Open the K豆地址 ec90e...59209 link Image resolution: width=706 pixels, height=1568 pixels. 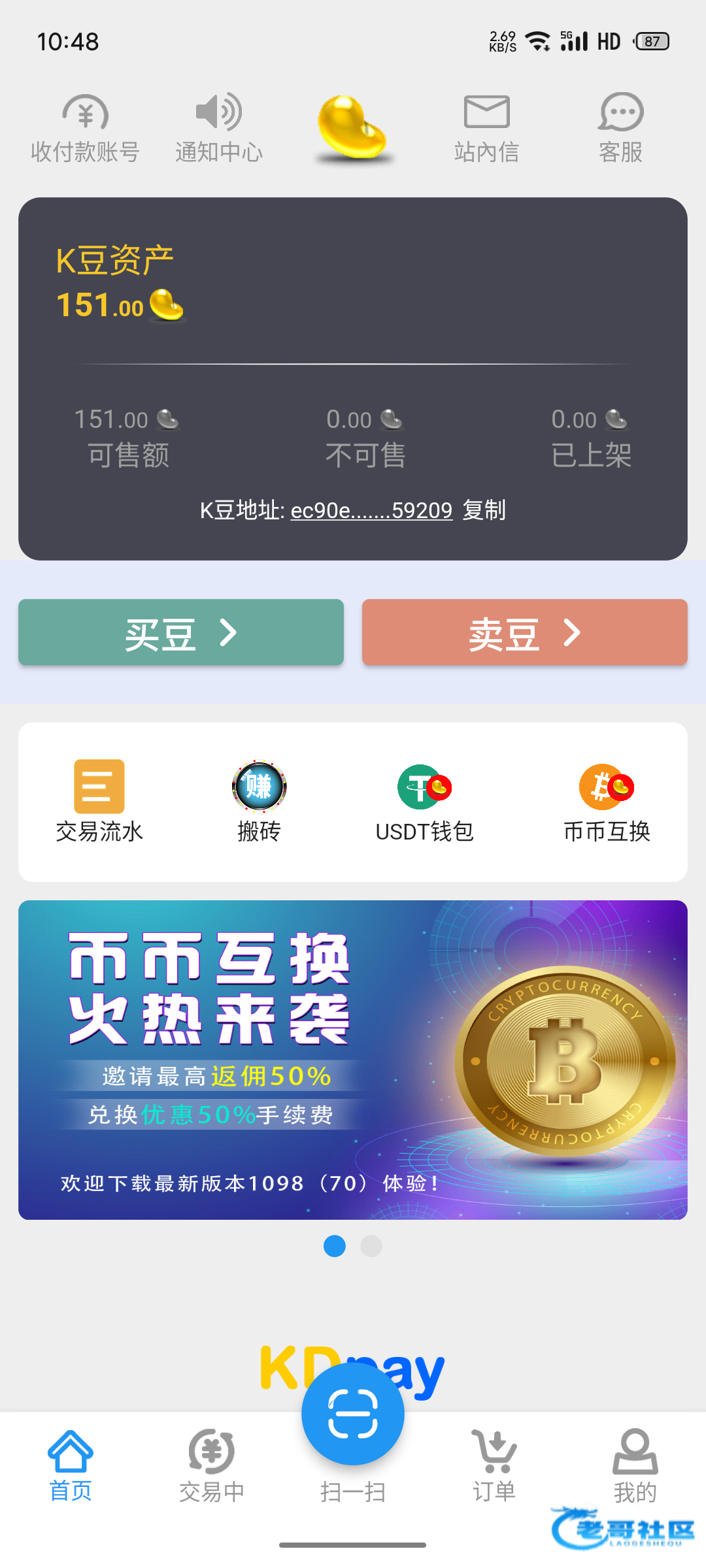[371, 510]
